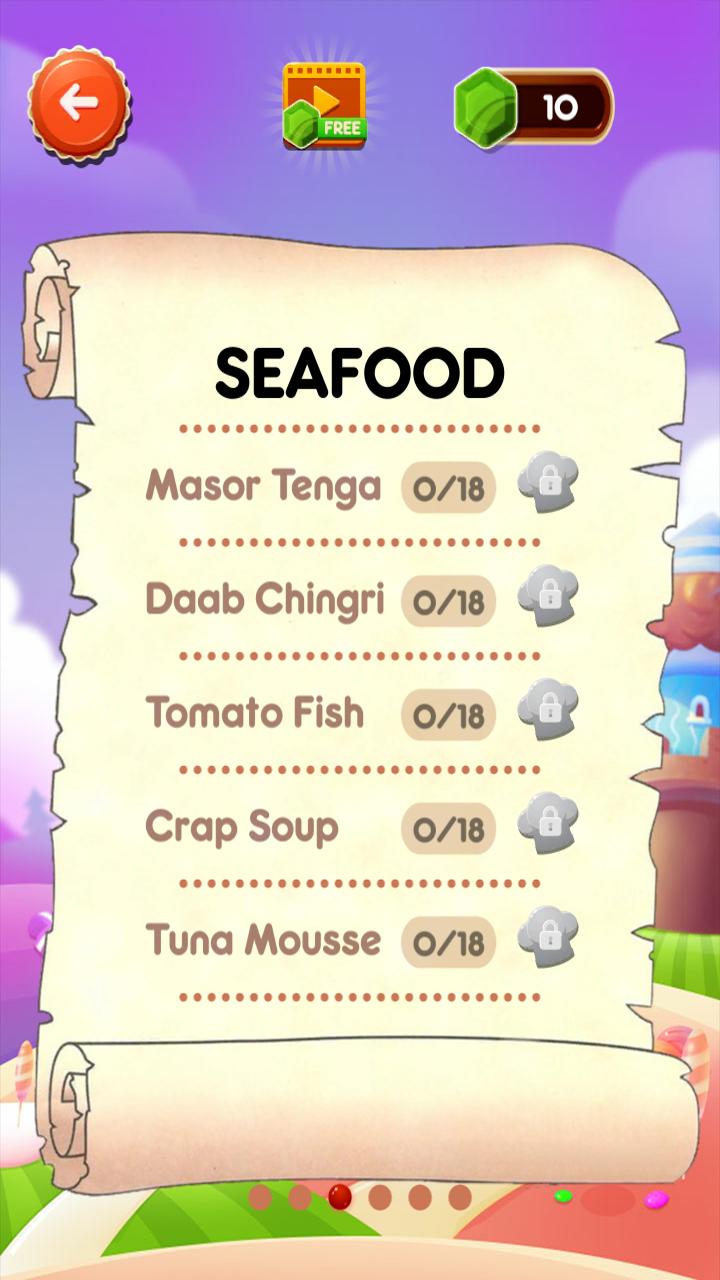Choose the Tuna Mousse level

point(263,940)
